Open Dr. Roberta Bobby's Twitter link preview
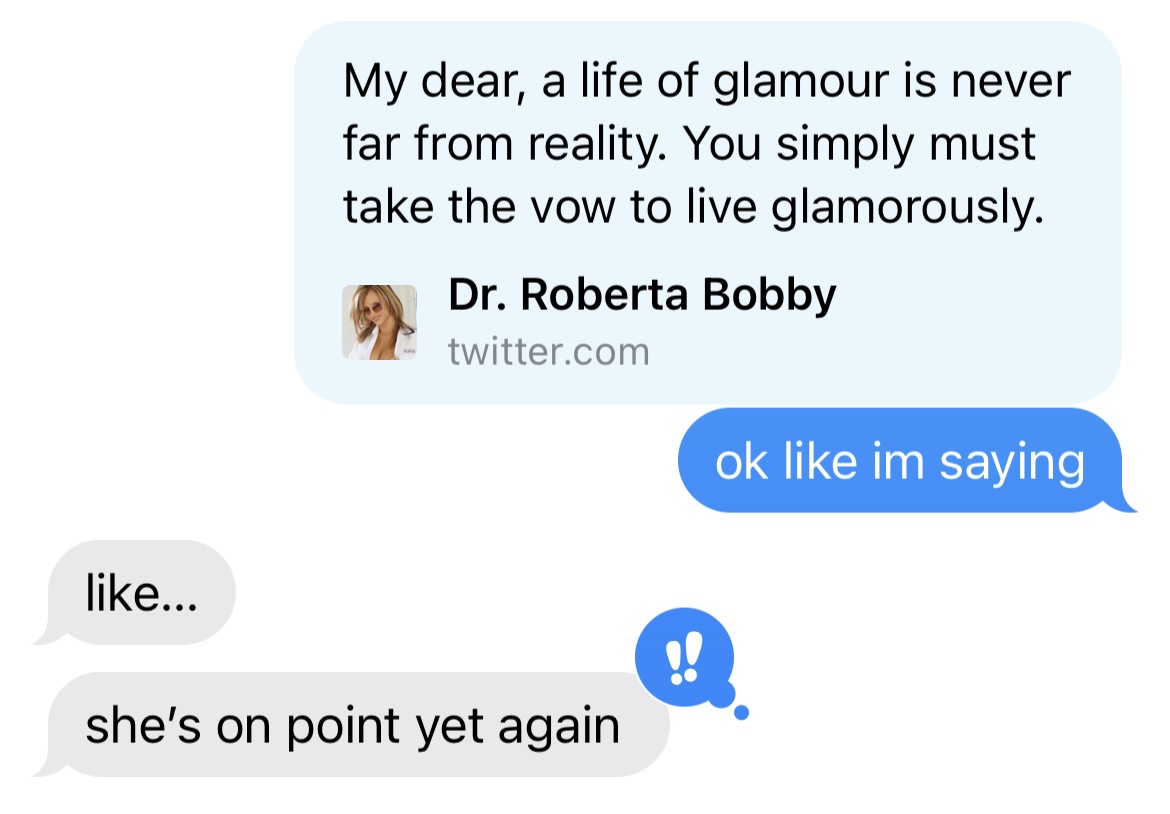Viewport: 1170px width, 814px height. coord(706,214)
